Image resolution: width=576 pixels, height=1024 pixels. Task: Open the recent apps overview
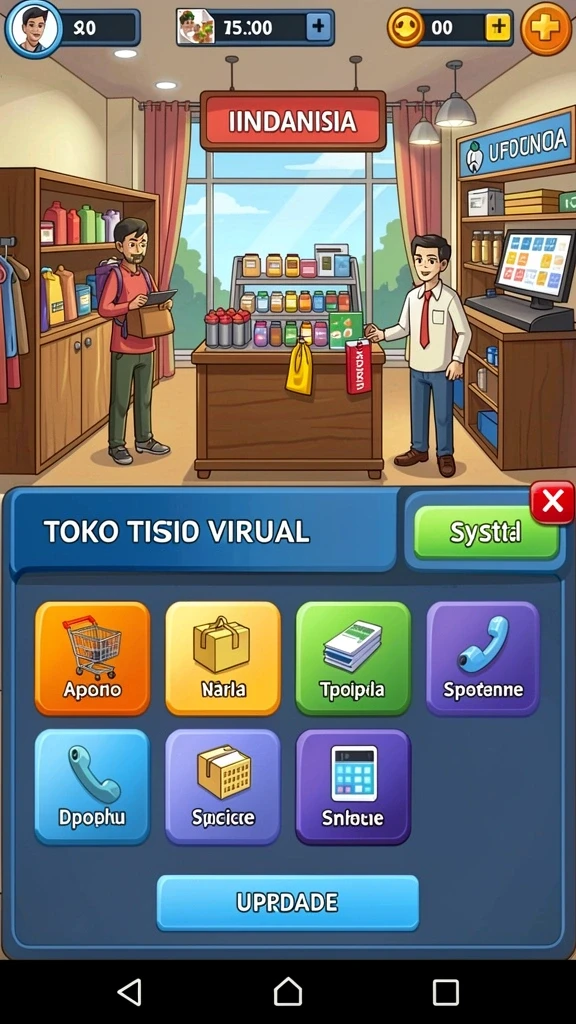(x=446, y=992)
